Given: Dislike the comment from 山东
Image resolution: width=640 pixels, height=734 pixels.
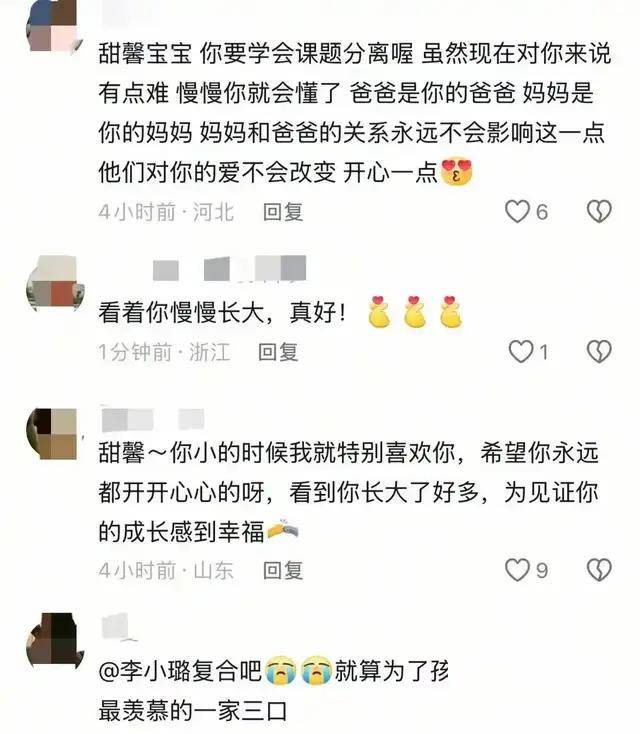Looking at the screenshot, I should pos(598,570).
